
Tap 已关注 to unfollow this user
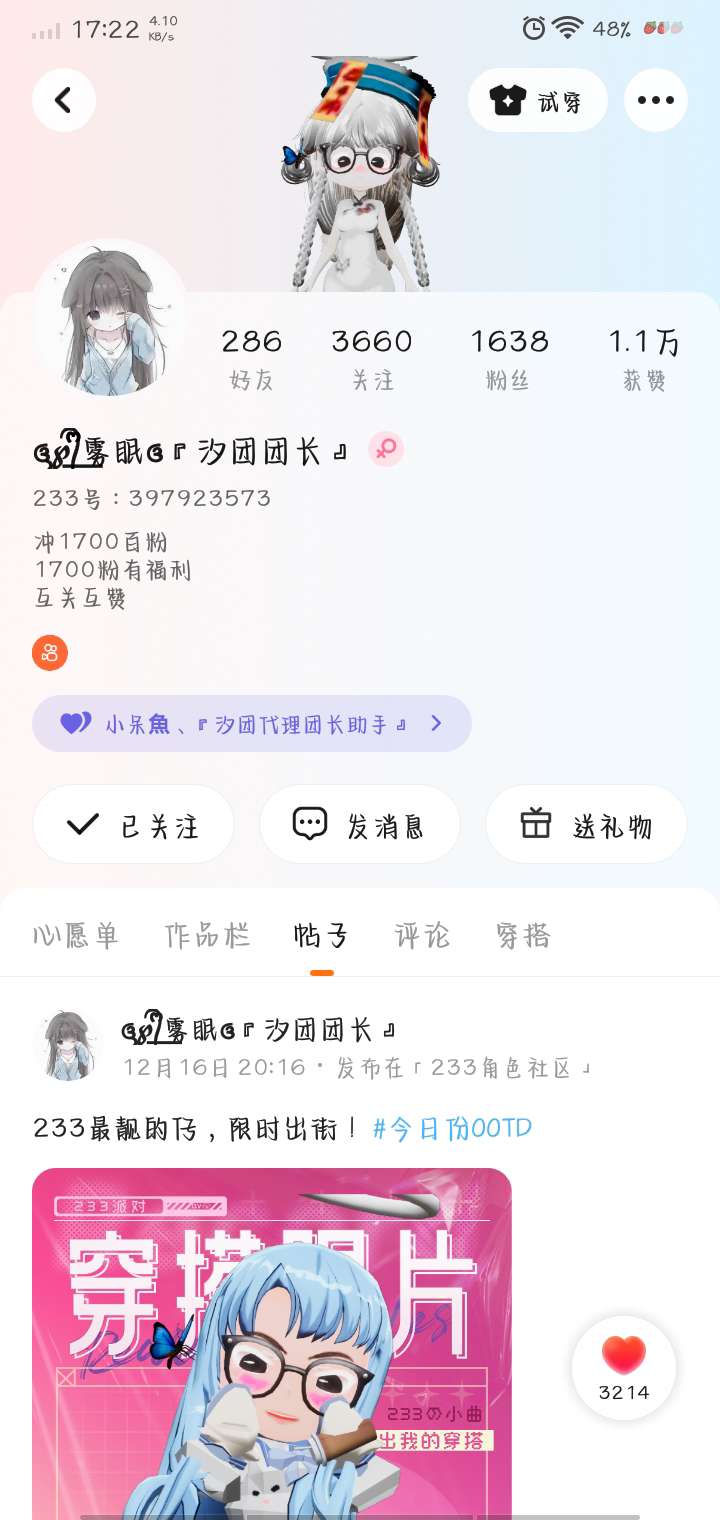[134, 824]
